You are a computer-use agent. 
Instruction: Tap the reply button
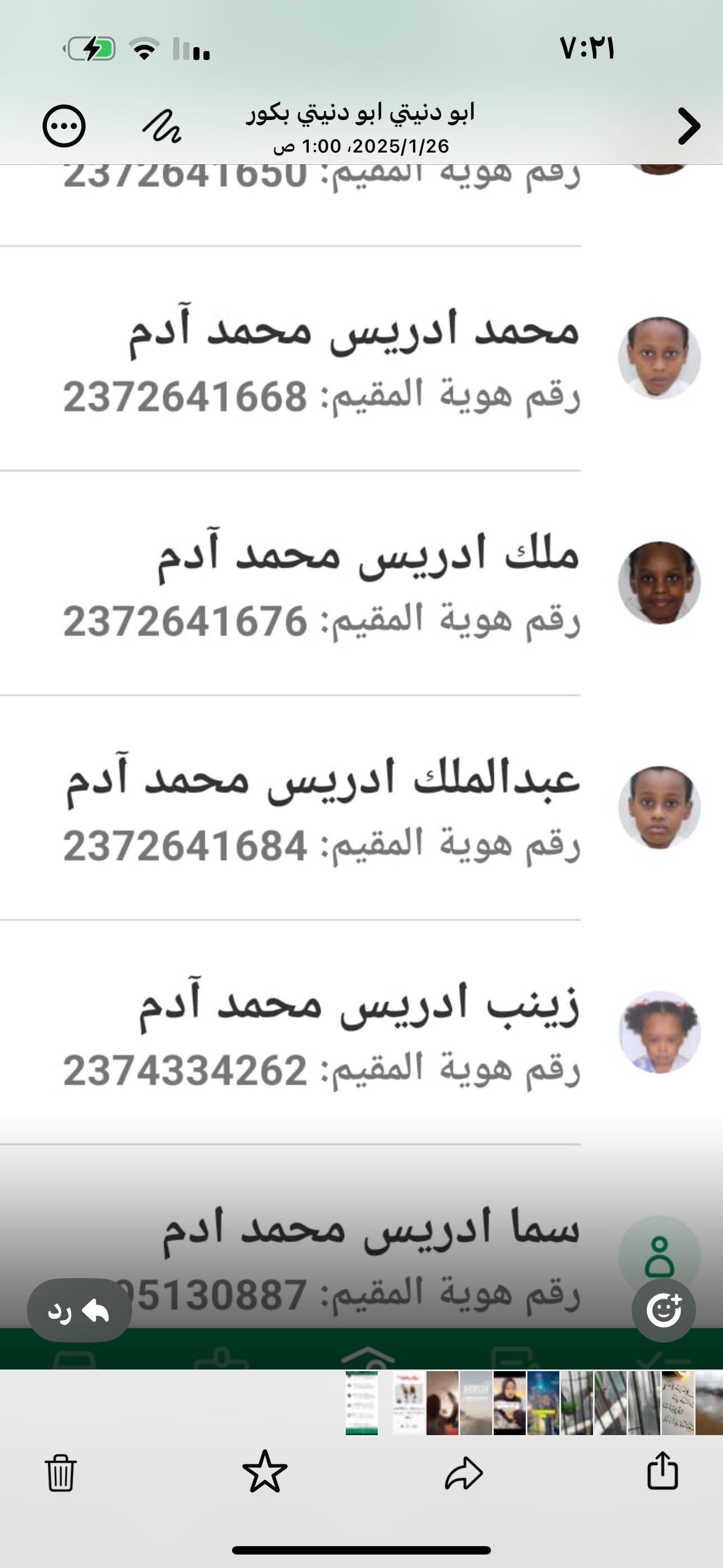pyautogui.click(x=79, y=1312)
